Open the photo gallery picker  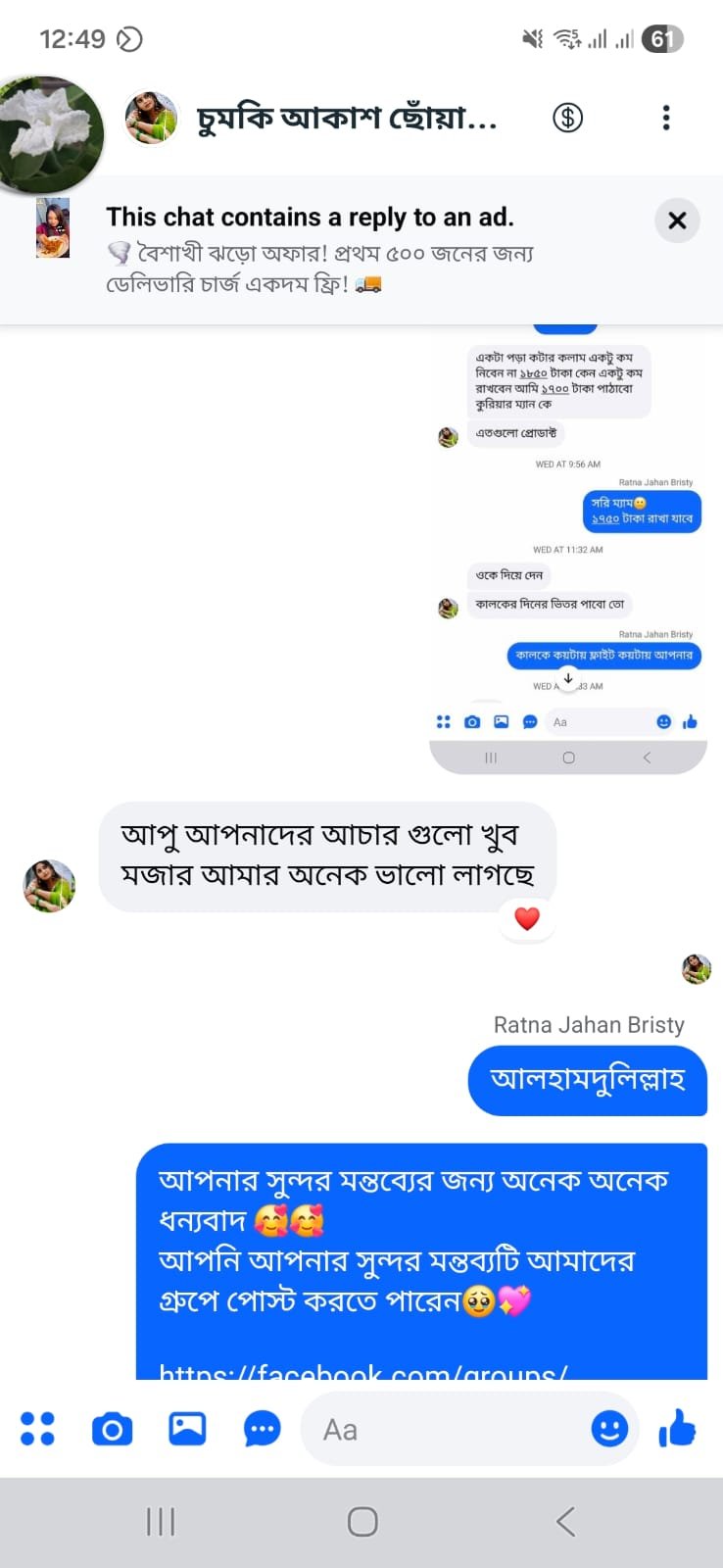click(x=187, y=1429)
